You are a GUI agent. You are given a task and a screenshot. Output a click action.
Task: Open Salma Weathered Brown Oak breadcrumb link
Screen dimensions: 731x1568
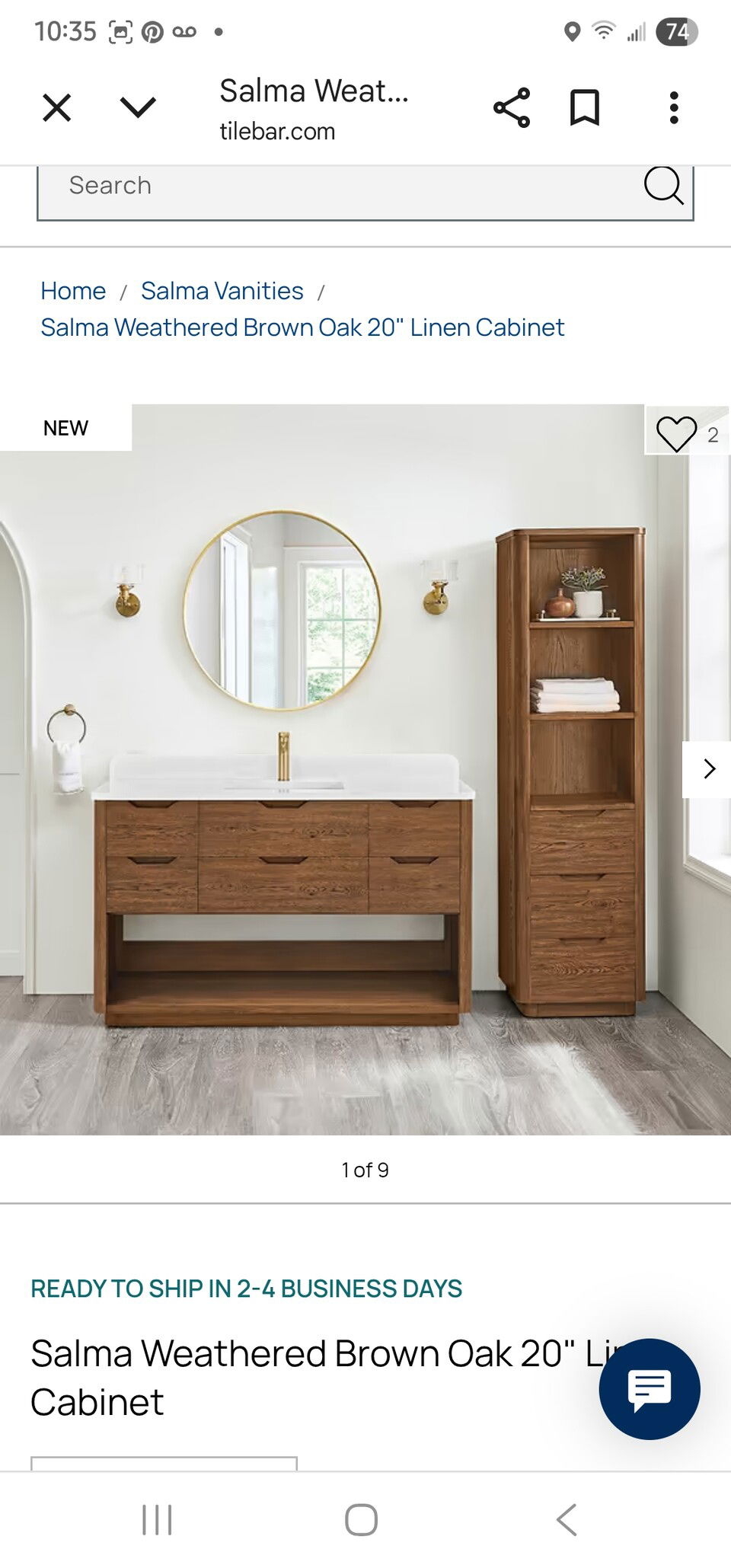[x=302, y=327]
